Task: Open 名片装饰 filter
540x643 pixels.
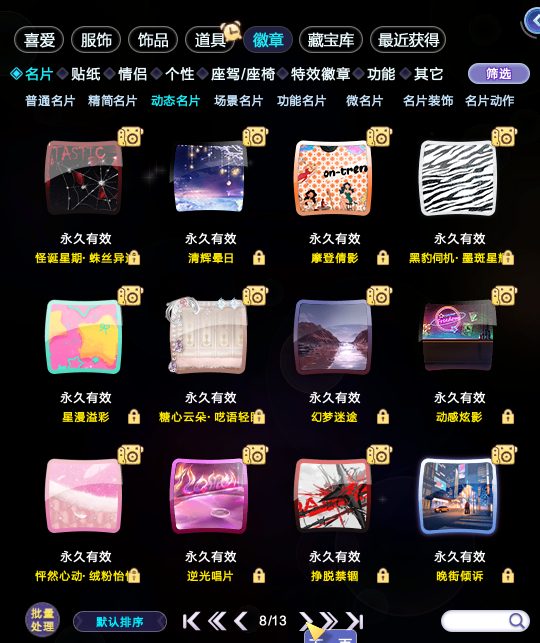Action: pyautogui.click(x=428, y=101)
